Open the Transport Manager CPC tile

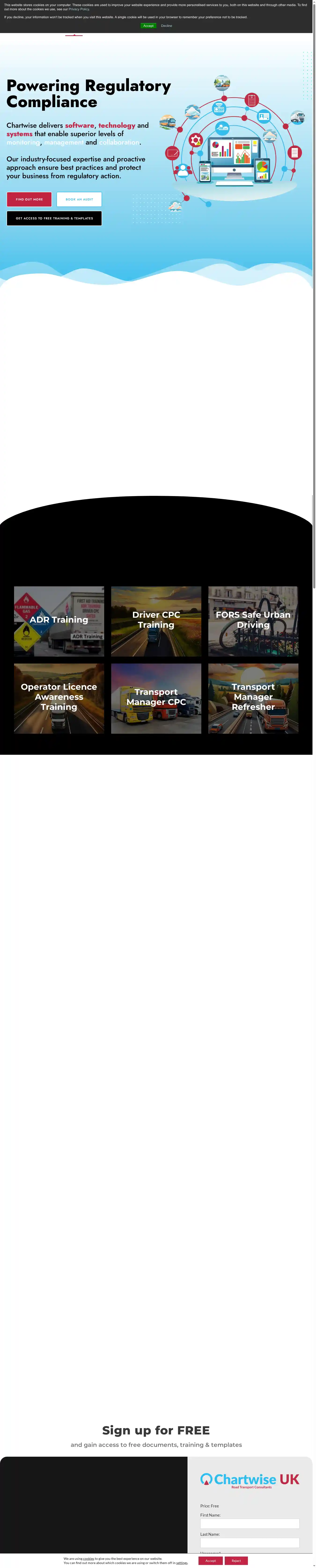(x=156, y=698)
